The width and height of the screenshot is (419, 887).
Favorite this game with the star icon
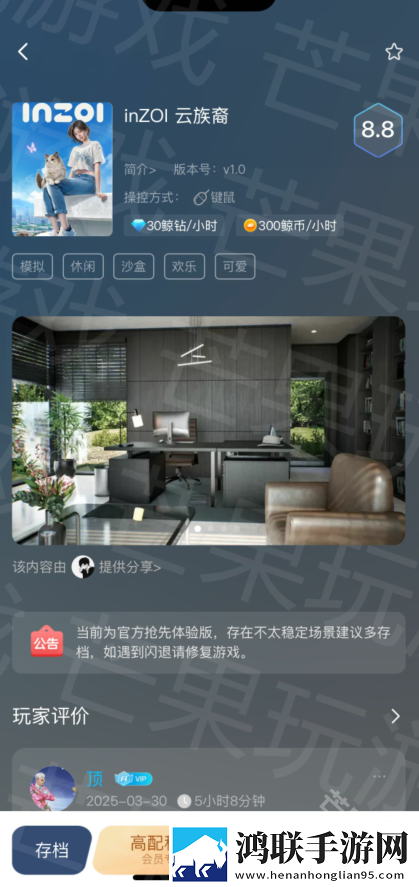[394, 52]
